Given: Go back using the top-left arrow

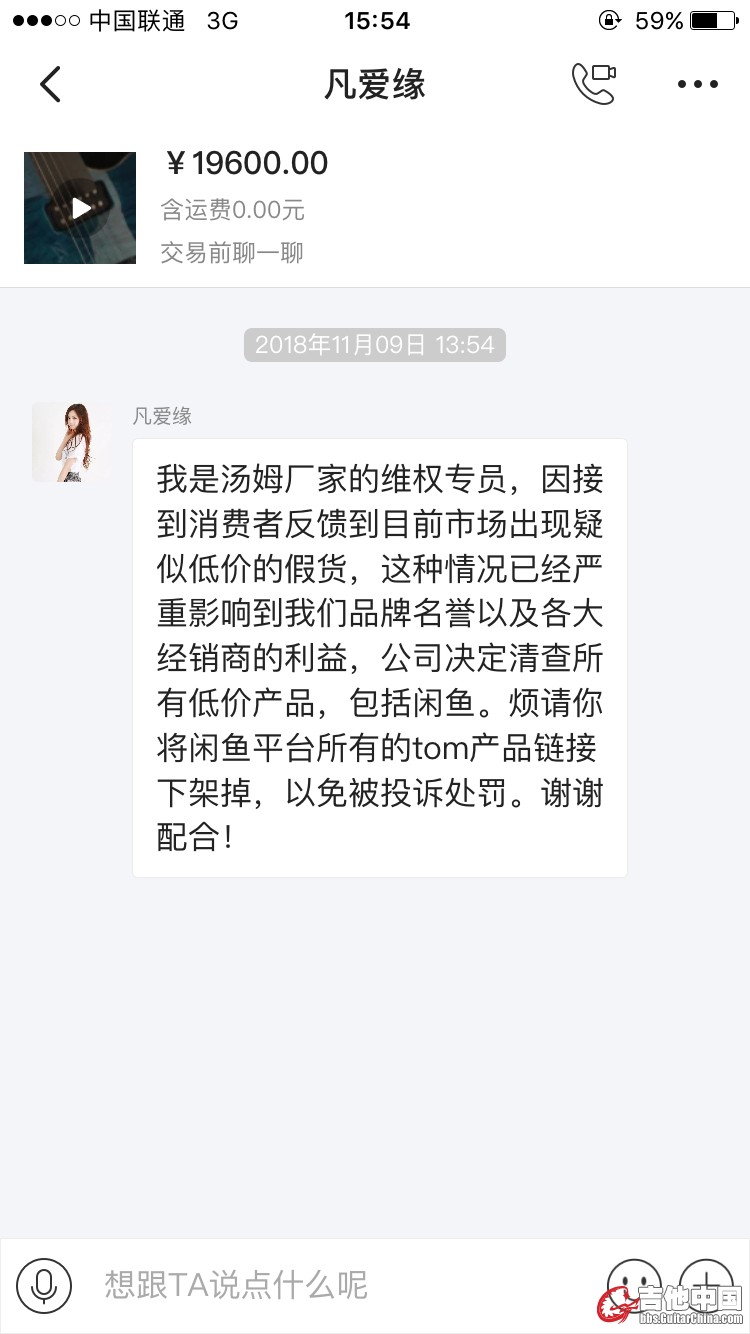Looking at the screenshot, I should point(50,84).
